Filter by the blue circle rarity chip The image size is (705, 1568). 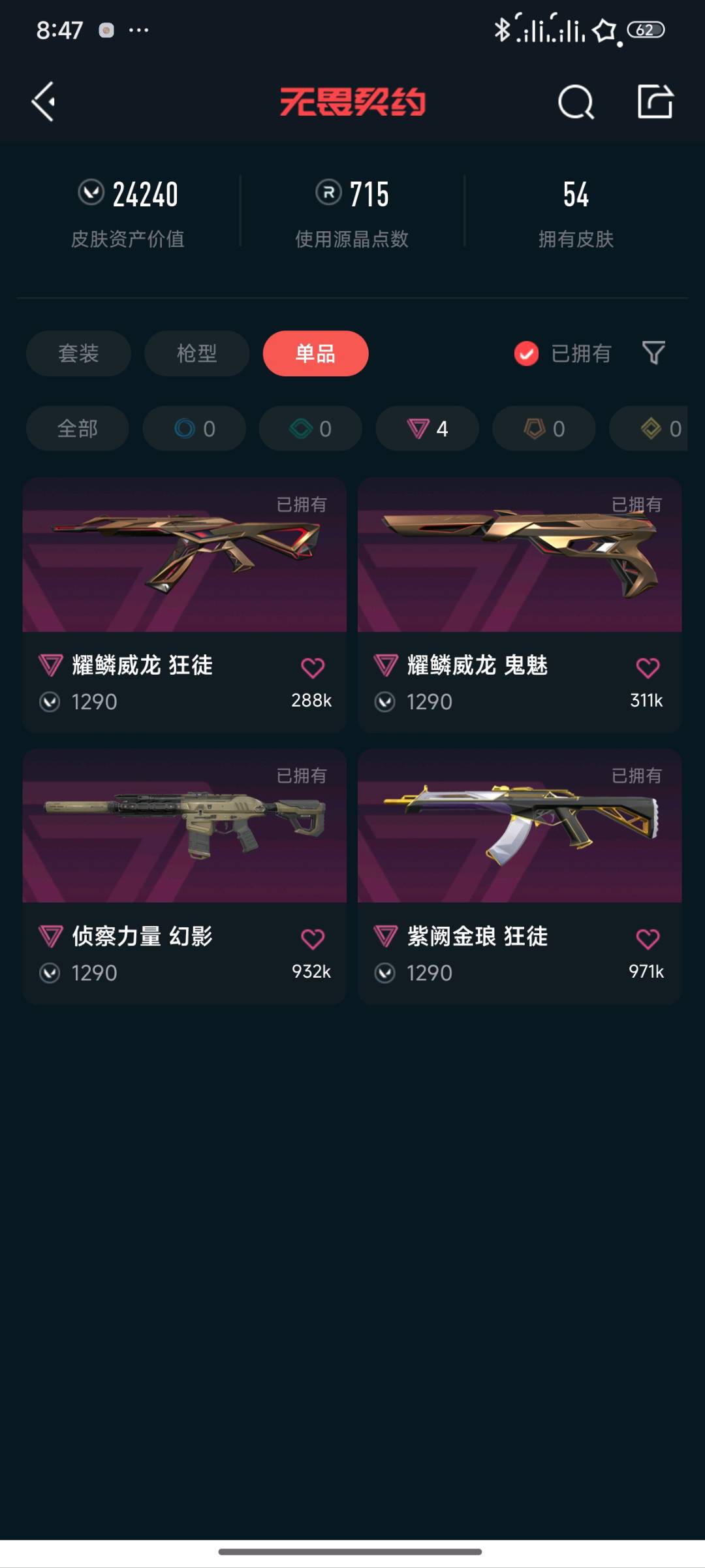click(x=194, y=428)
